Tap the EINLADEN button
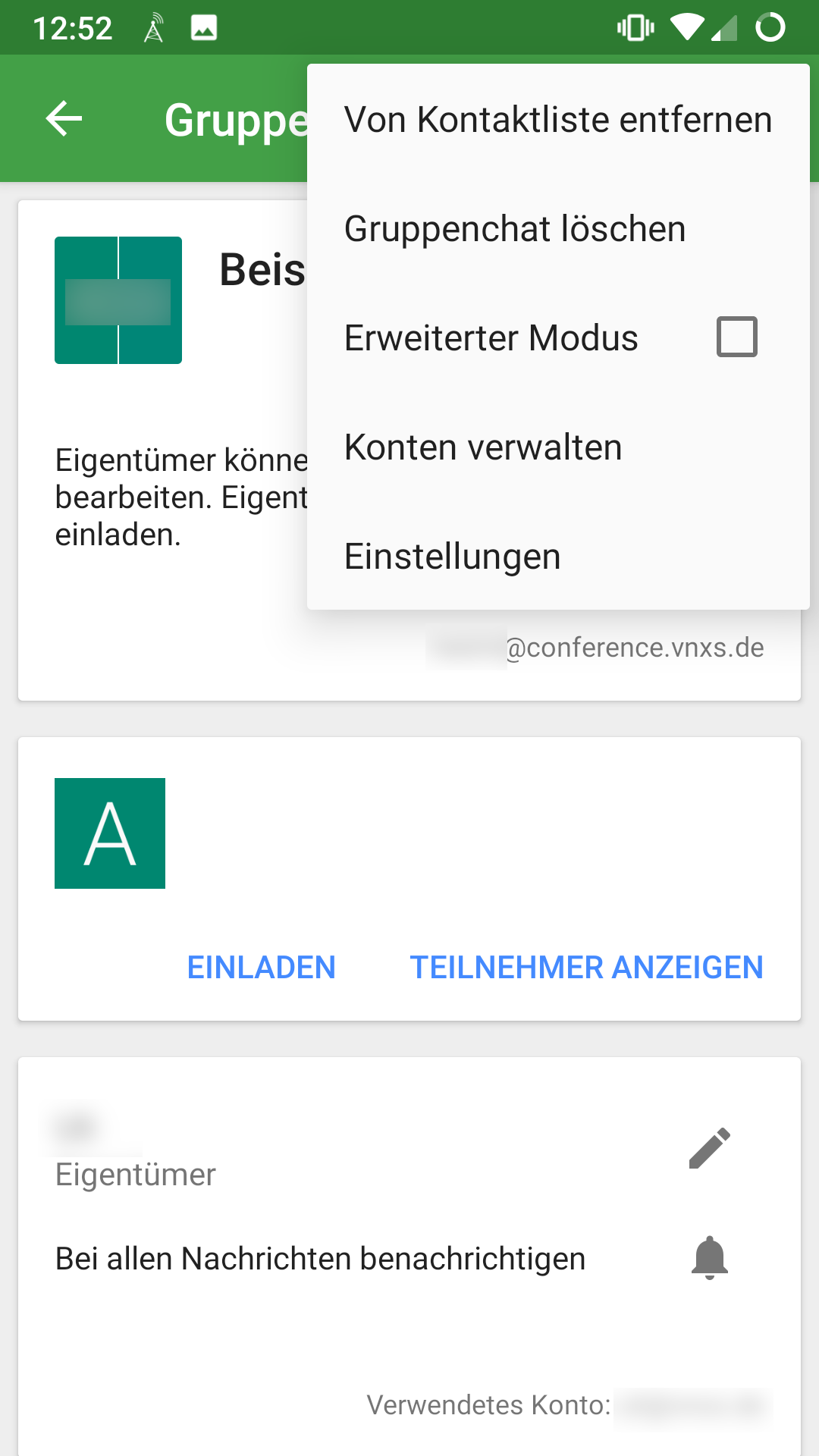This screenshot has width=819, height=1456. point(261,968)
